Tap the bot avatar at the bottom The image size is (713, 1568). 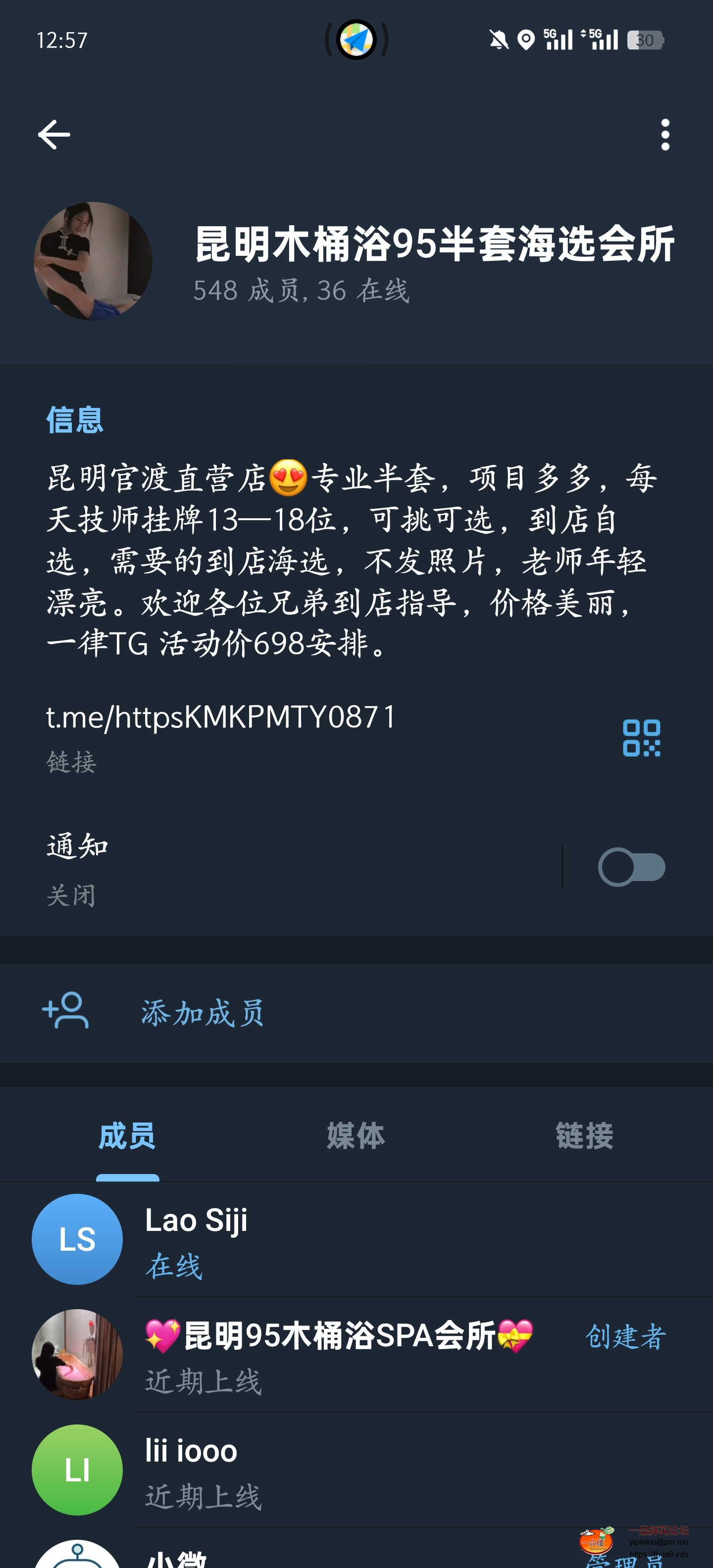click(77, 1555)
